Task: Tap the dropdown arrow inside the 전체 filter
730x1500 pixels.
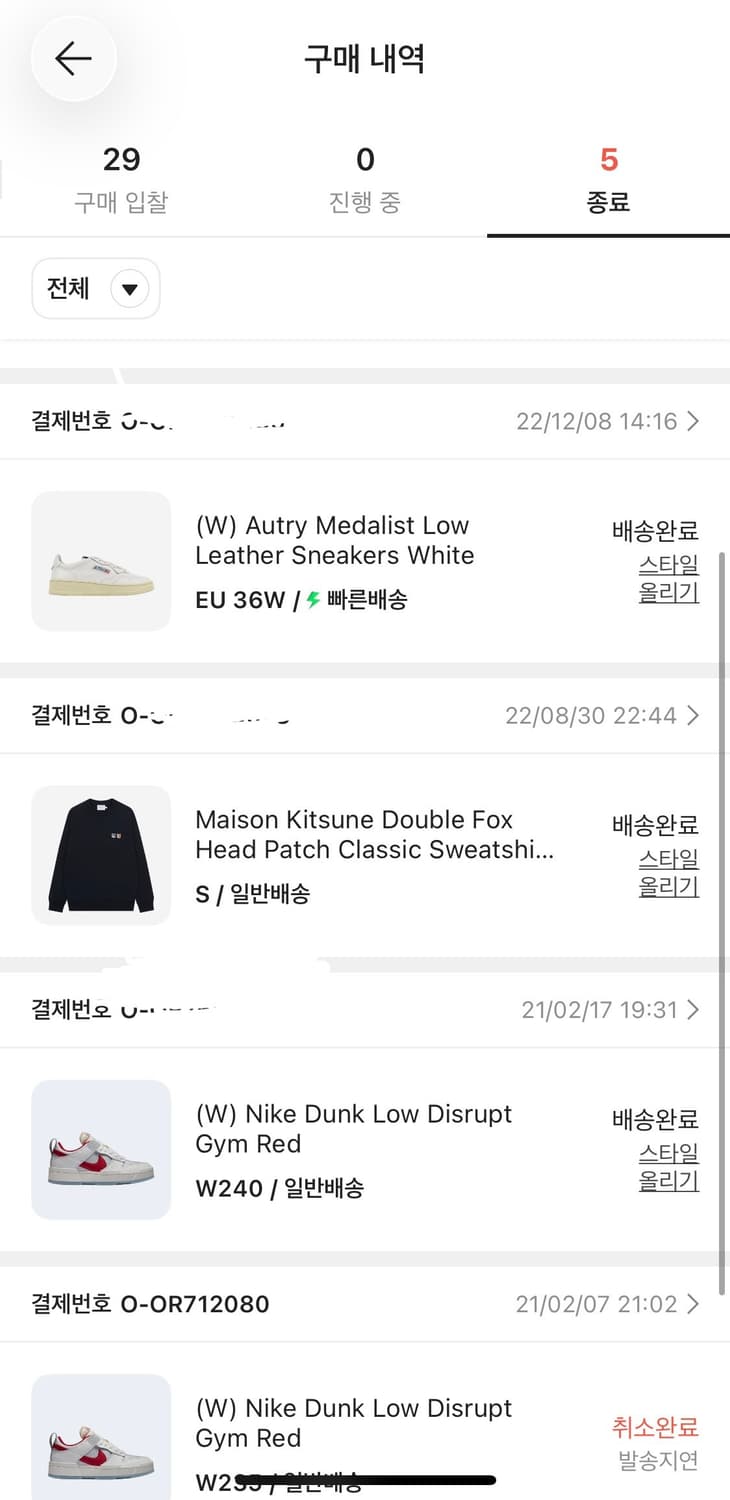Action: click(131, 288)
